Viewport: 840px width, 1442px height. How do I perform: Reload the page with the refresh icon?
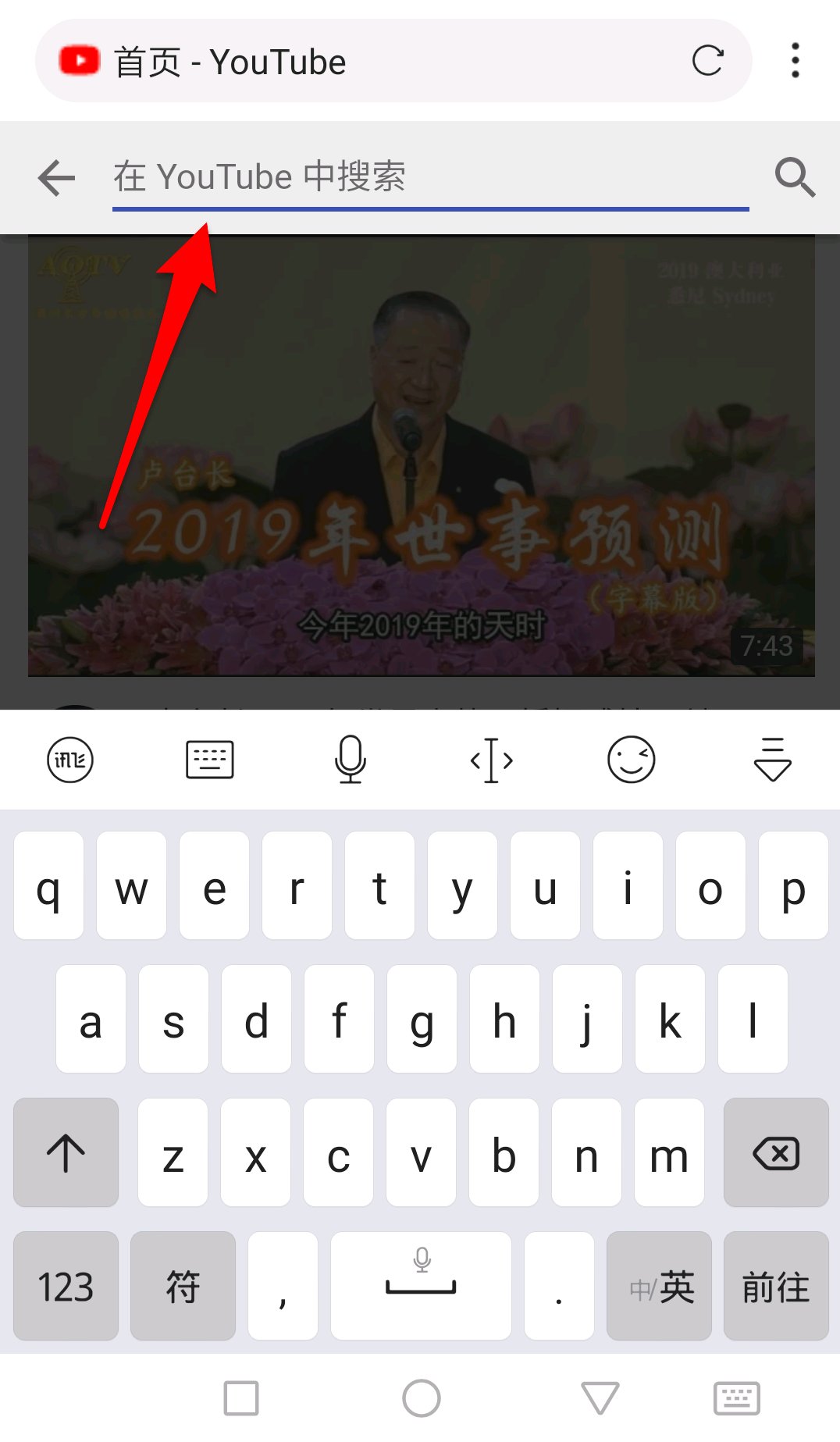click(x=707, y=61)
